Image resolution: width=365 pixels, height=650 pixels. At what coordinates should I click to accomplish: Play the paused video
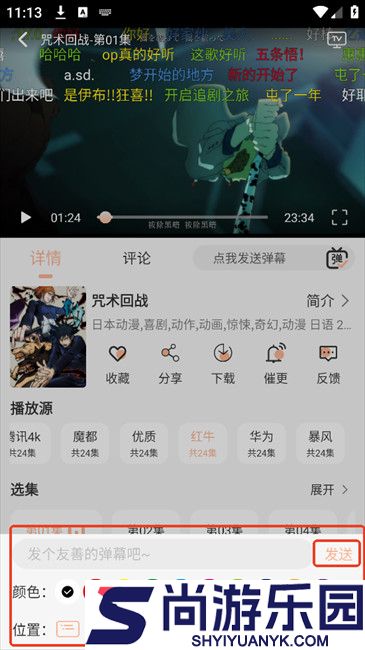point(26,217)
